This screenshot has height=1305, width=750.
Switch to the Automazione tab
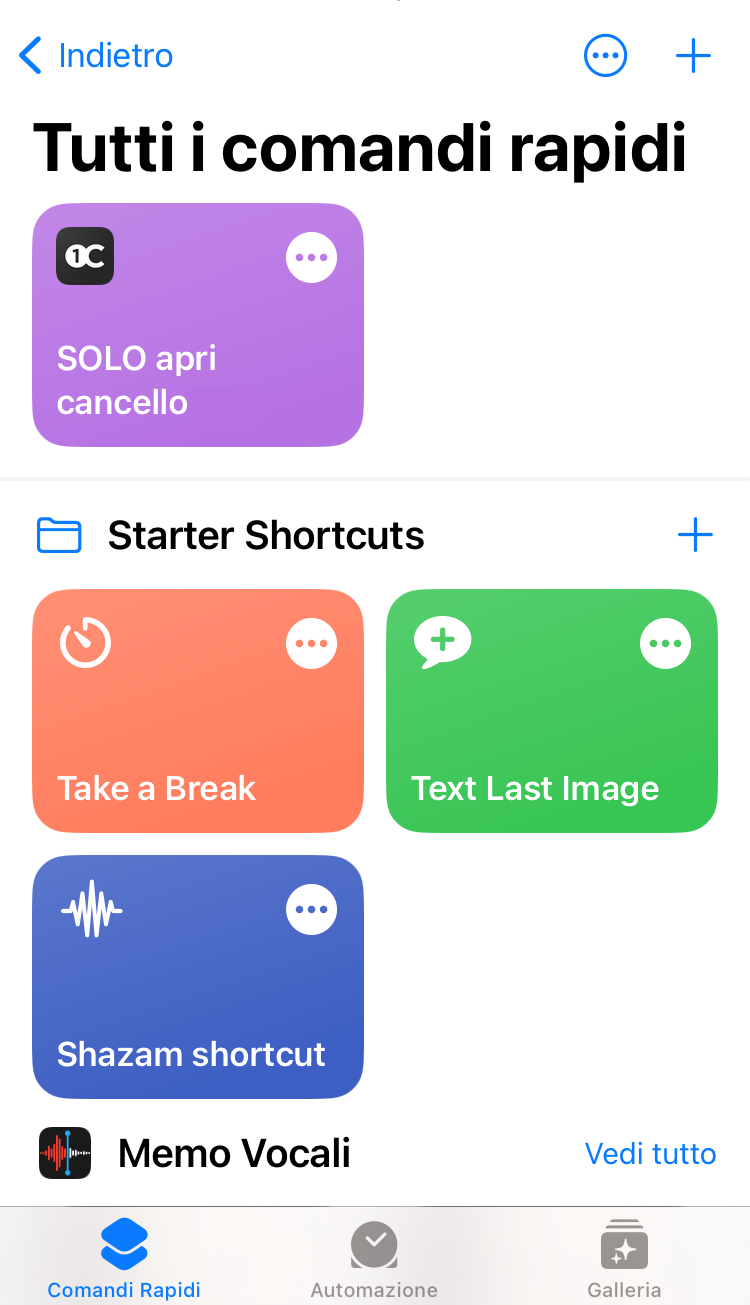point(374,1259)
